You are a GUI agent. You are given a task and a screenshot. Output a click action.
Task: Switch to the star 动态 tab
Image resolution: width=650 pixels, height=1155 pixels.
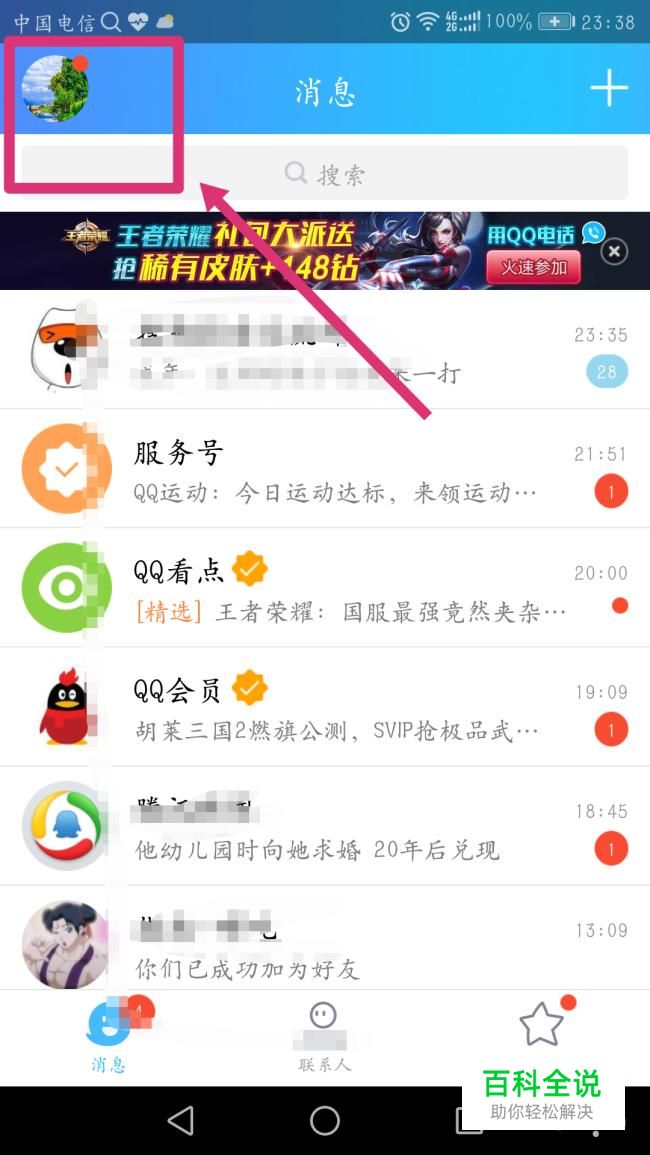pos(541,1027)
